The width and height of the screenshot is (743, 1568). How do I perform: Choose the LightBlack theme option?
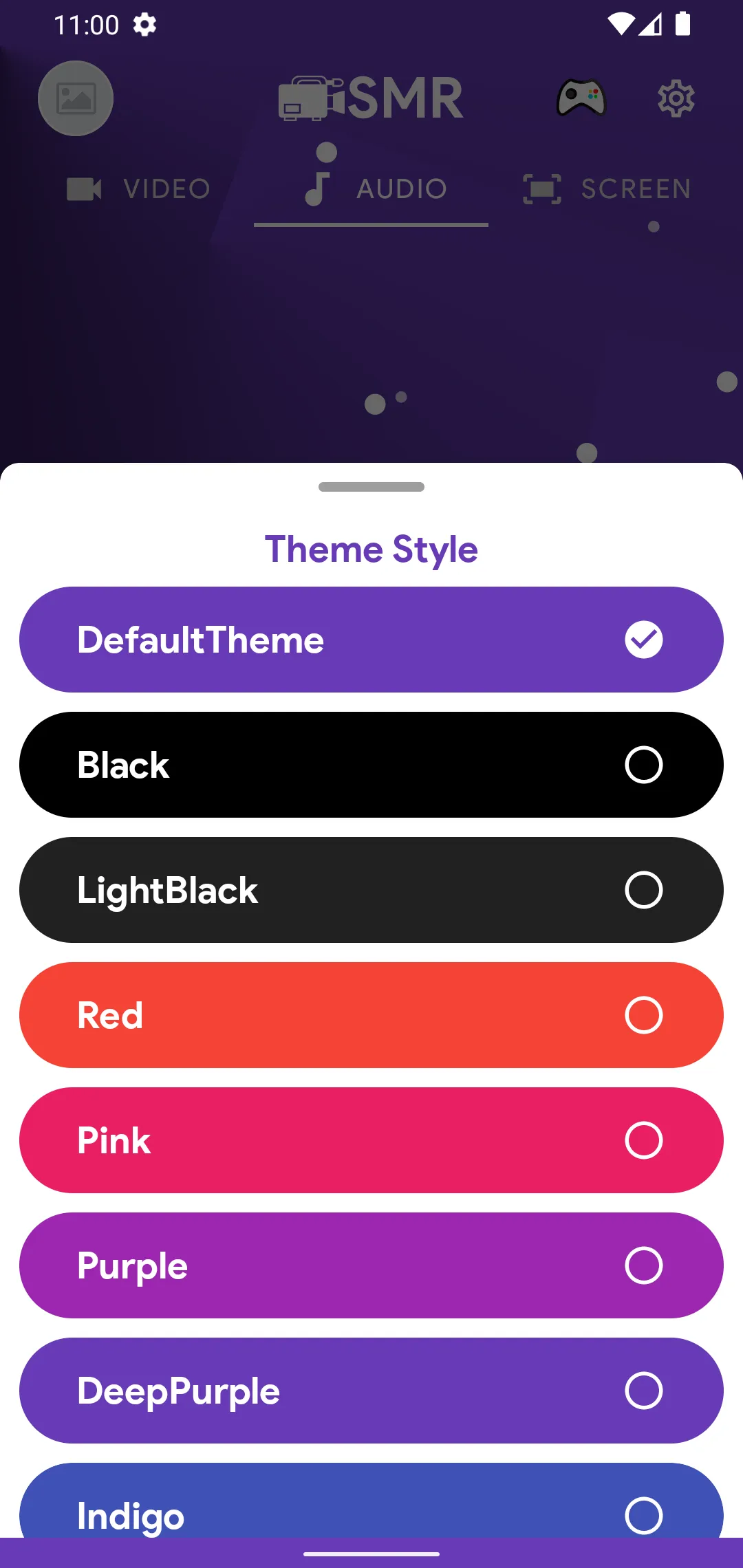click(371, 889)
